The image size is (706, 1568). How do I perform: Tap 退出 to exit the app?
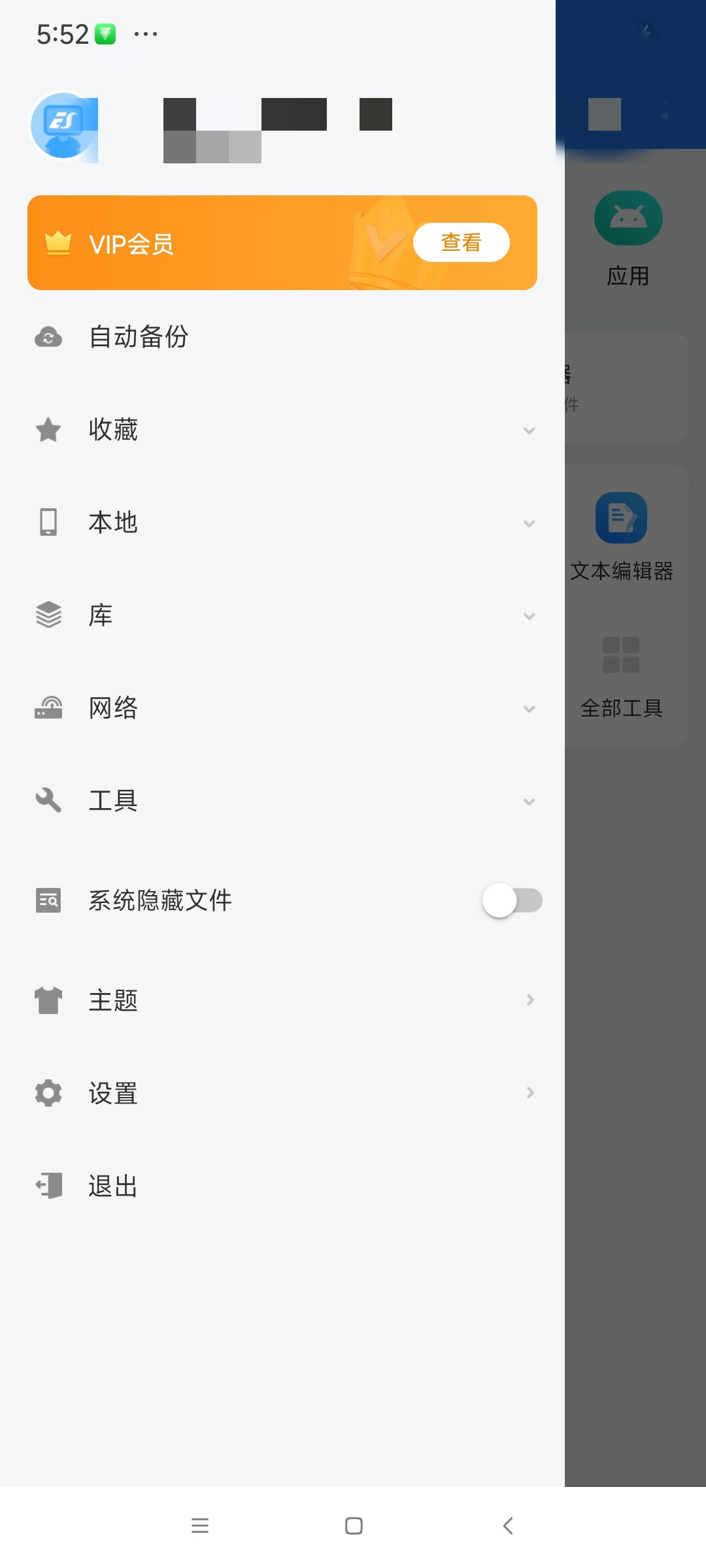pyautogui.click(x=282, y=1185)
